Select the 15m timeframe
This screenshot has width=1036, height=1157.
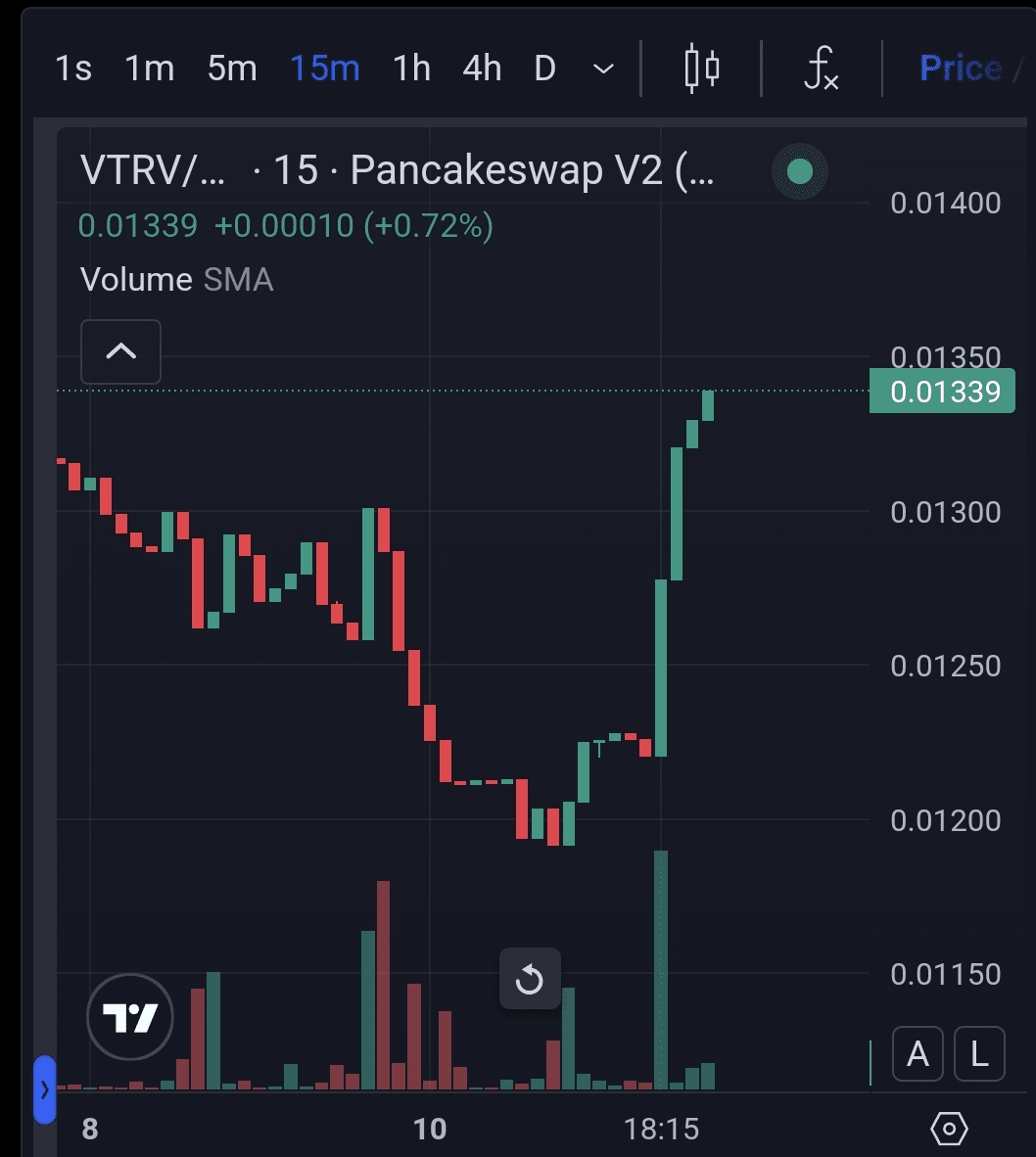coord(324,69)
